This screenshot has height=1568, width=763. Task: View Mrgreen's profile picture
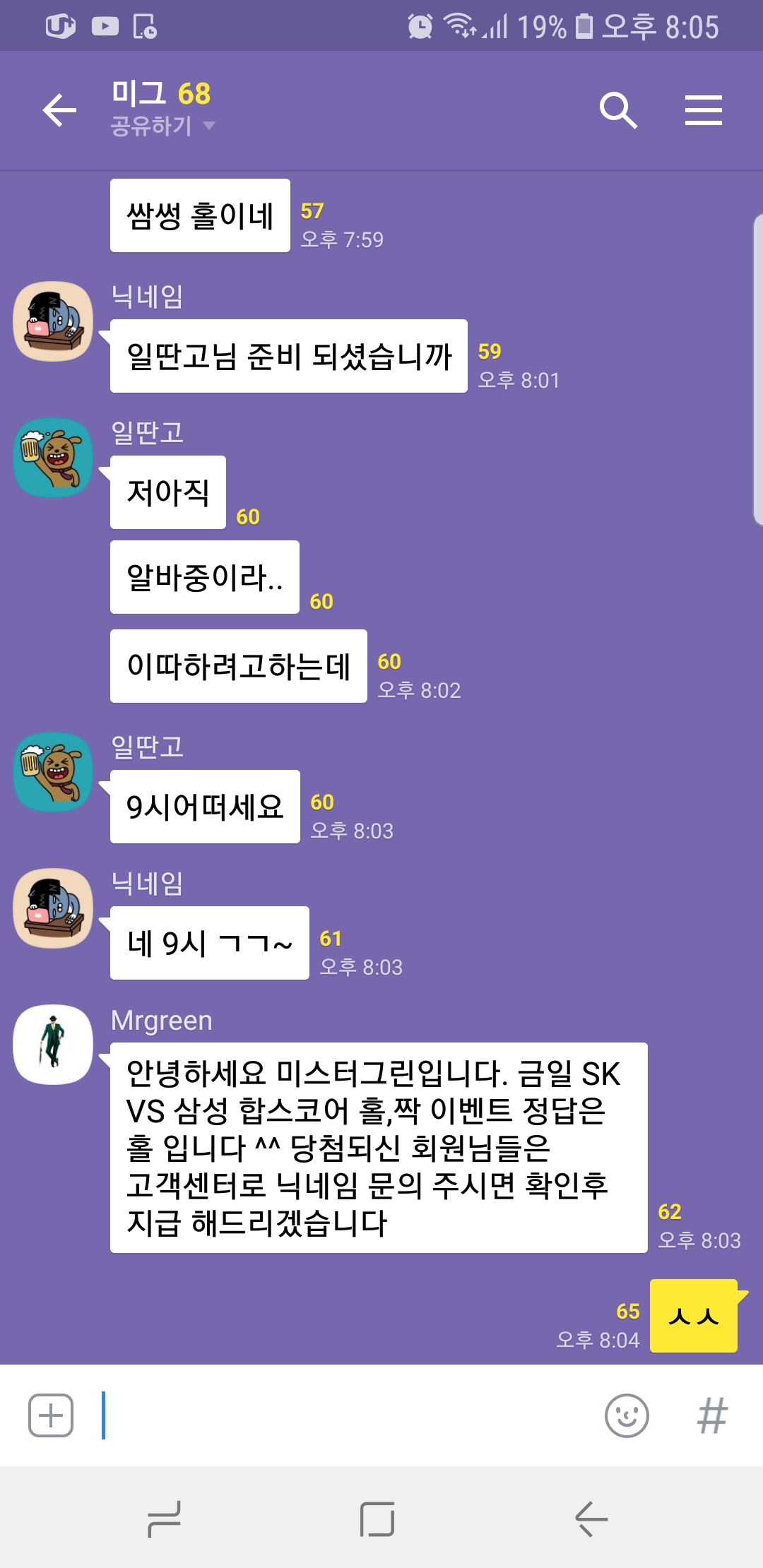click(53, 1044)
